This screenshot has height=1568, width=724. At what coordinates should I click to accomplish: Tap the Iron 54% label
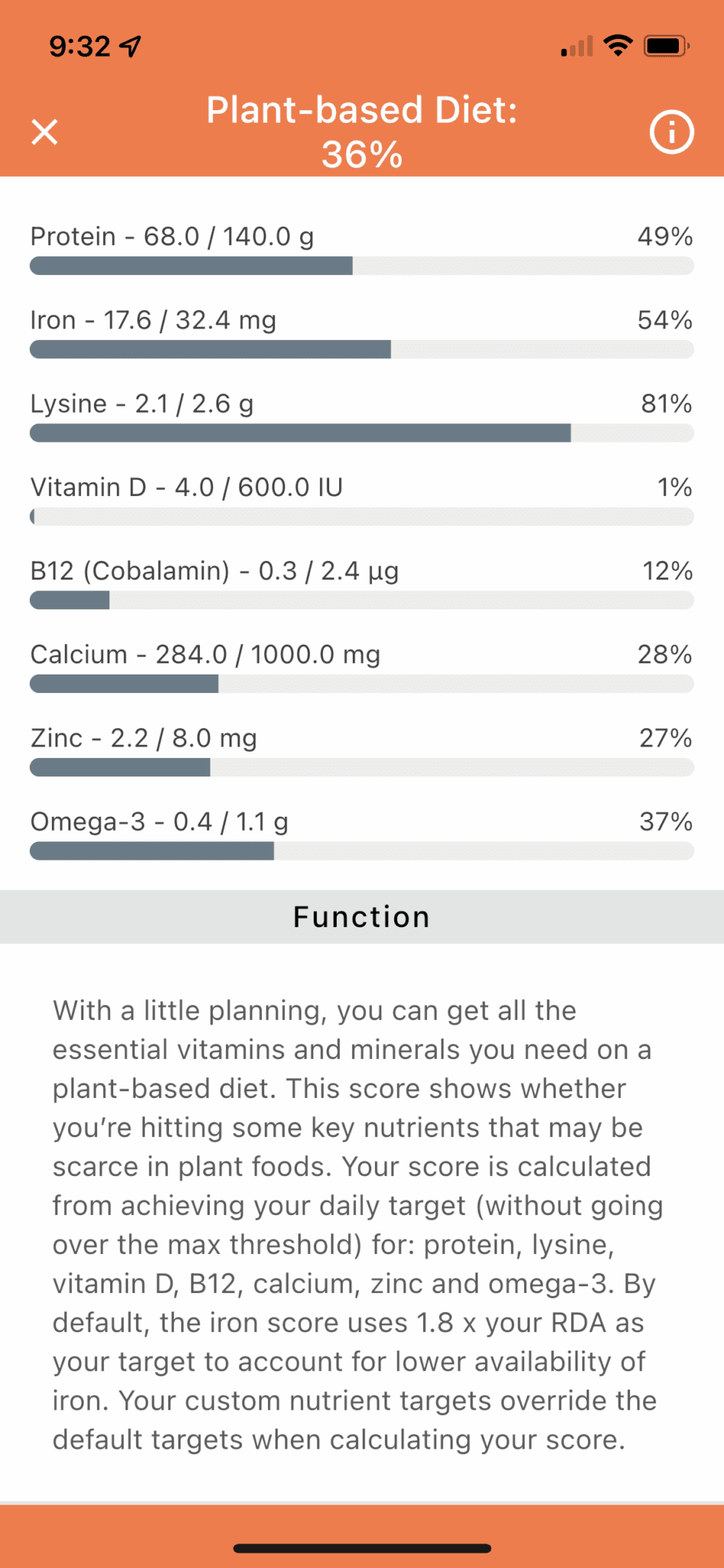(664, 319)
